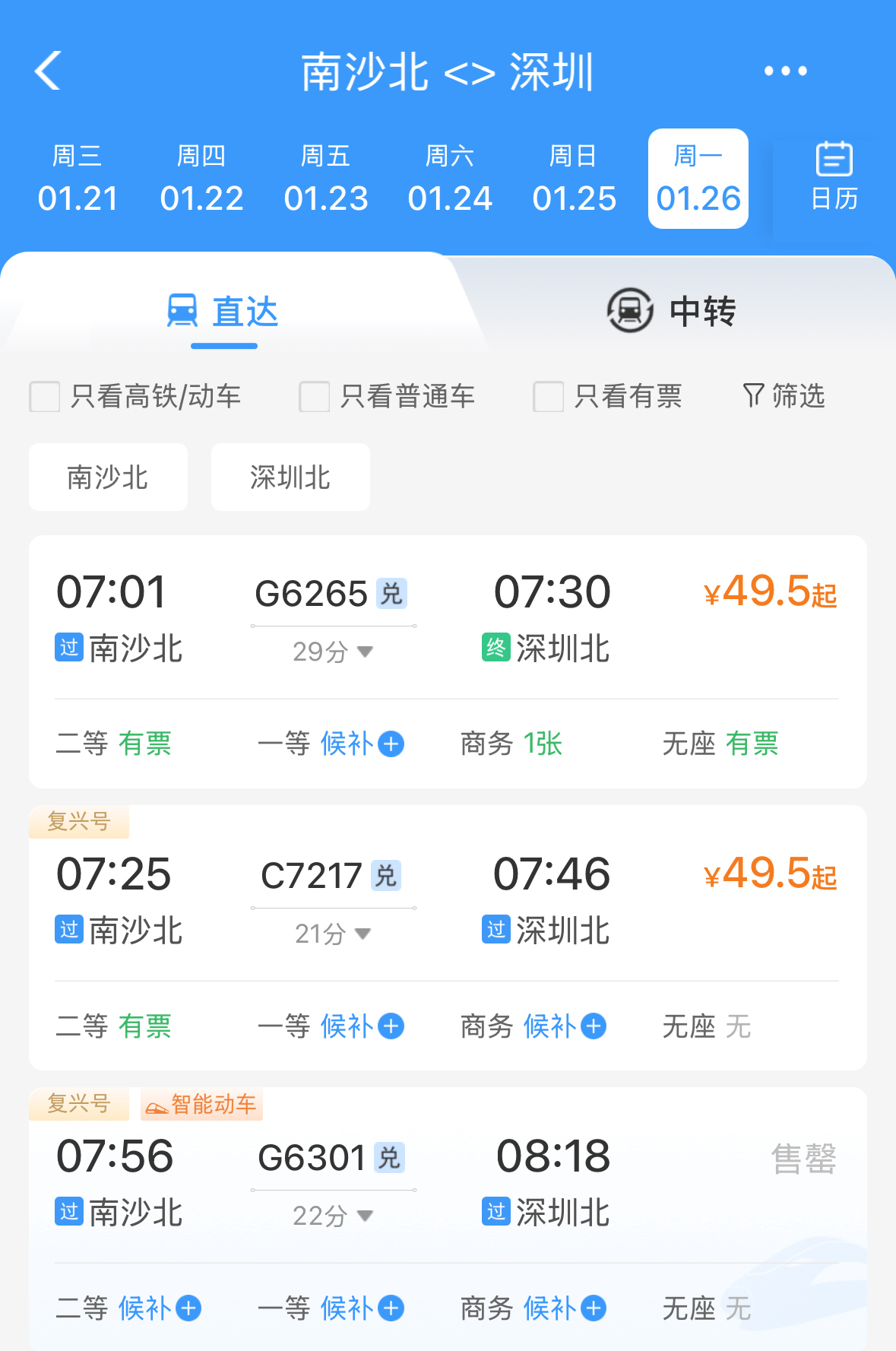Expand the 29分 stops for G6265
This screenshot has height=1351, width=896.
(333, 652)
